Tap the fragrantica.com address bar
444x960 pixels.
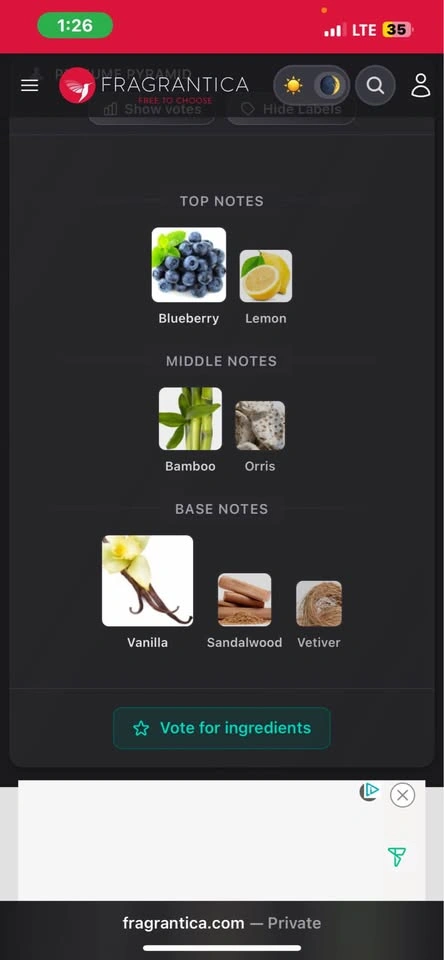(x=222, y=923)
